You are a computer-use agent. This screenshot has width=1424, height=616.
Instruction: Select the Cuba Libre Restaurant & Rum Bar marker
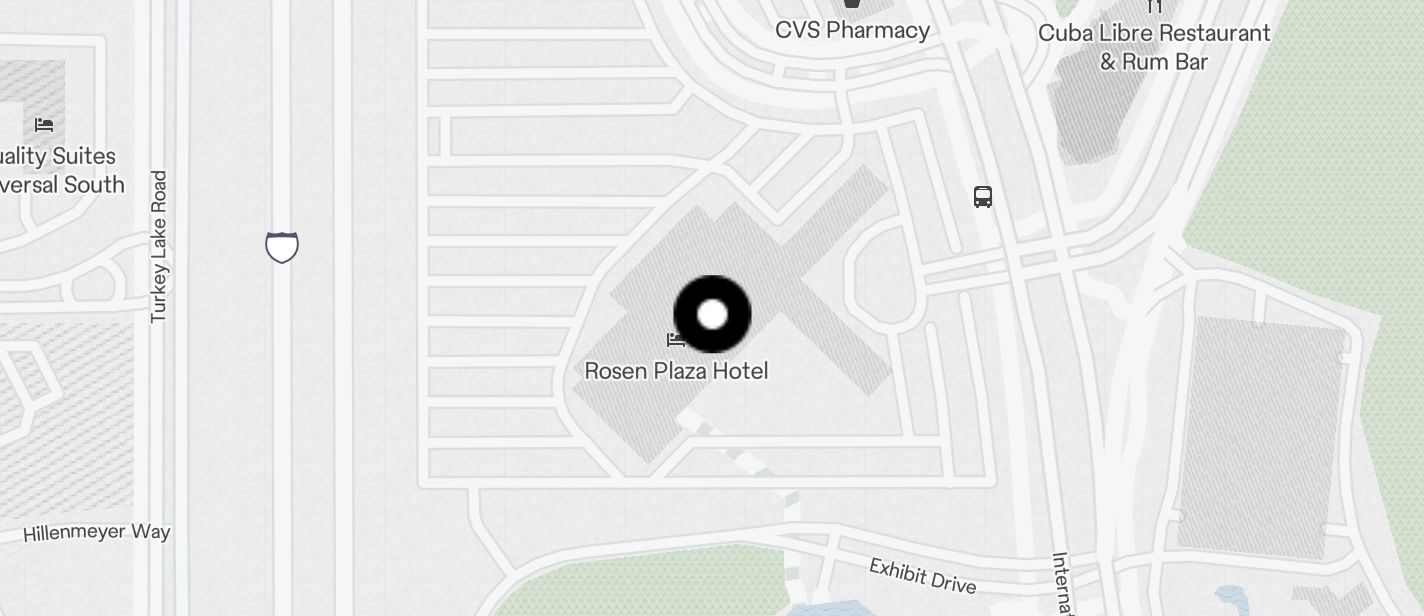pos(1155,8)
